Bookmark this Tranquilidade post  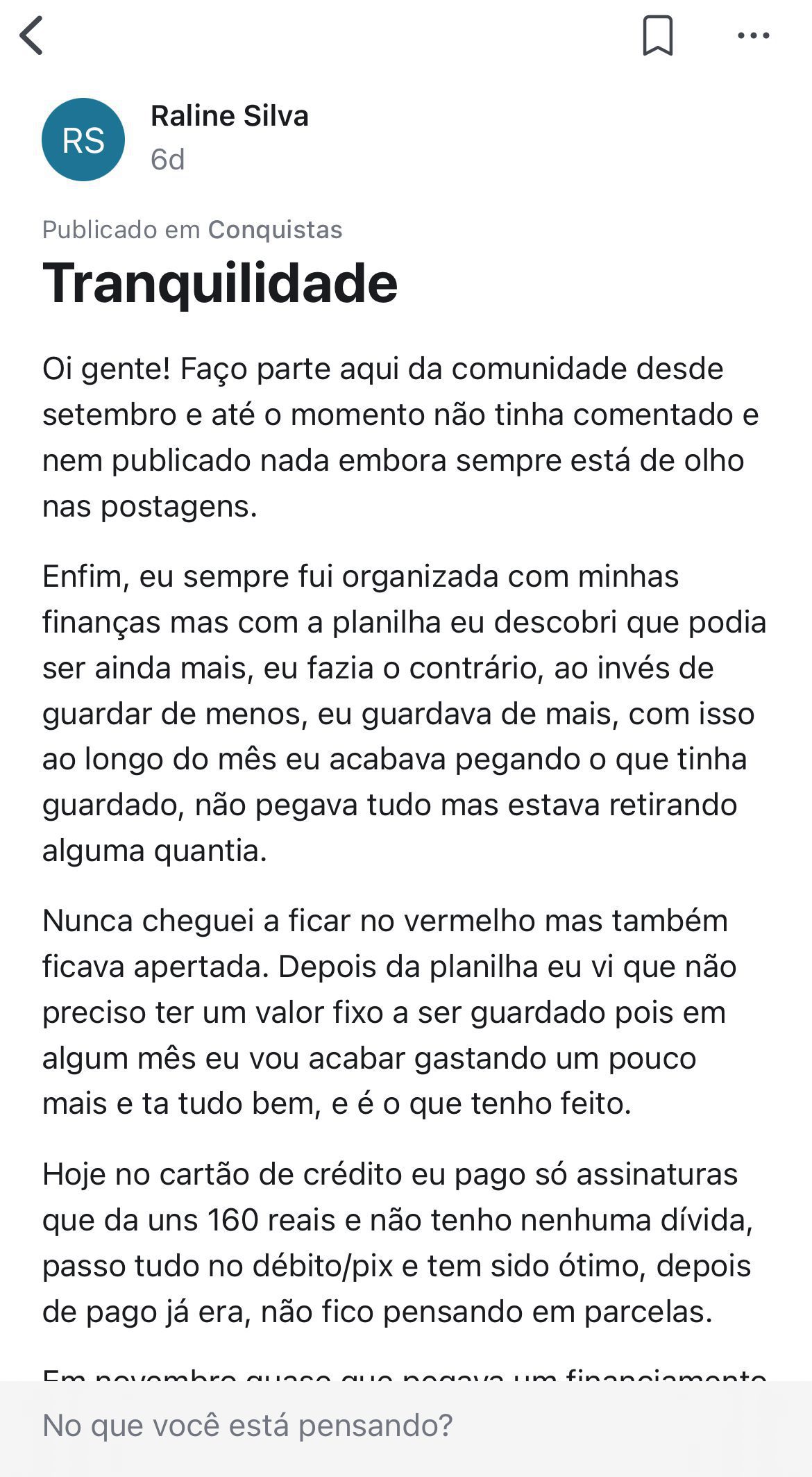[657, 35]
